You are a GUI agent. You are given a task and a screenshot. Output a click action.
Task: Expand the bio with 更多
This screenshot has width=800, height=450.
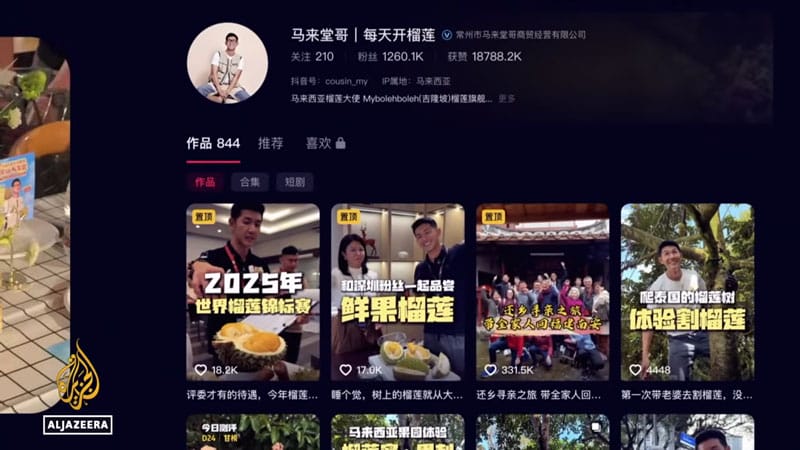point(506,99)
